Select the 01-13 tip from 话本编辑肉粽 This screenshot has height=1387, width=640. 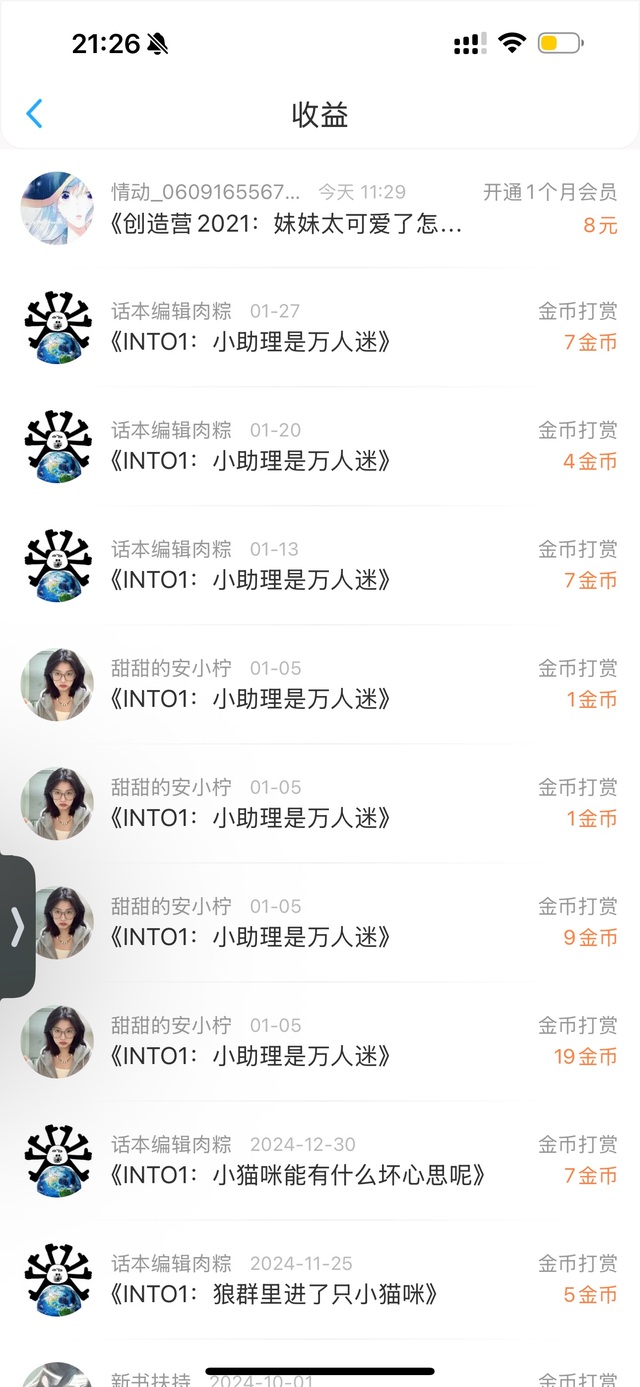pos(320,565)
